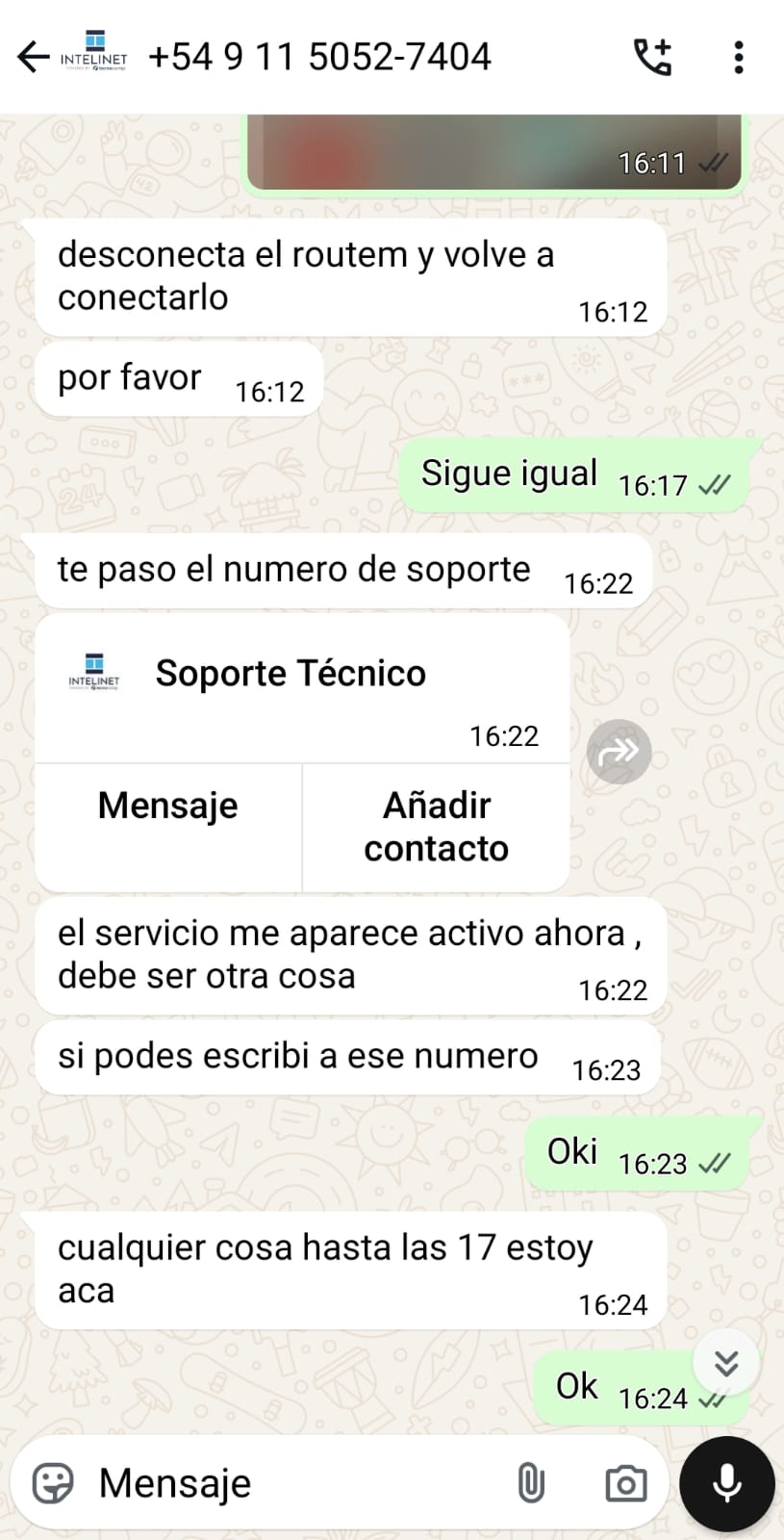Open the blurred image sent at 16:11

click(x=493, y=151)
